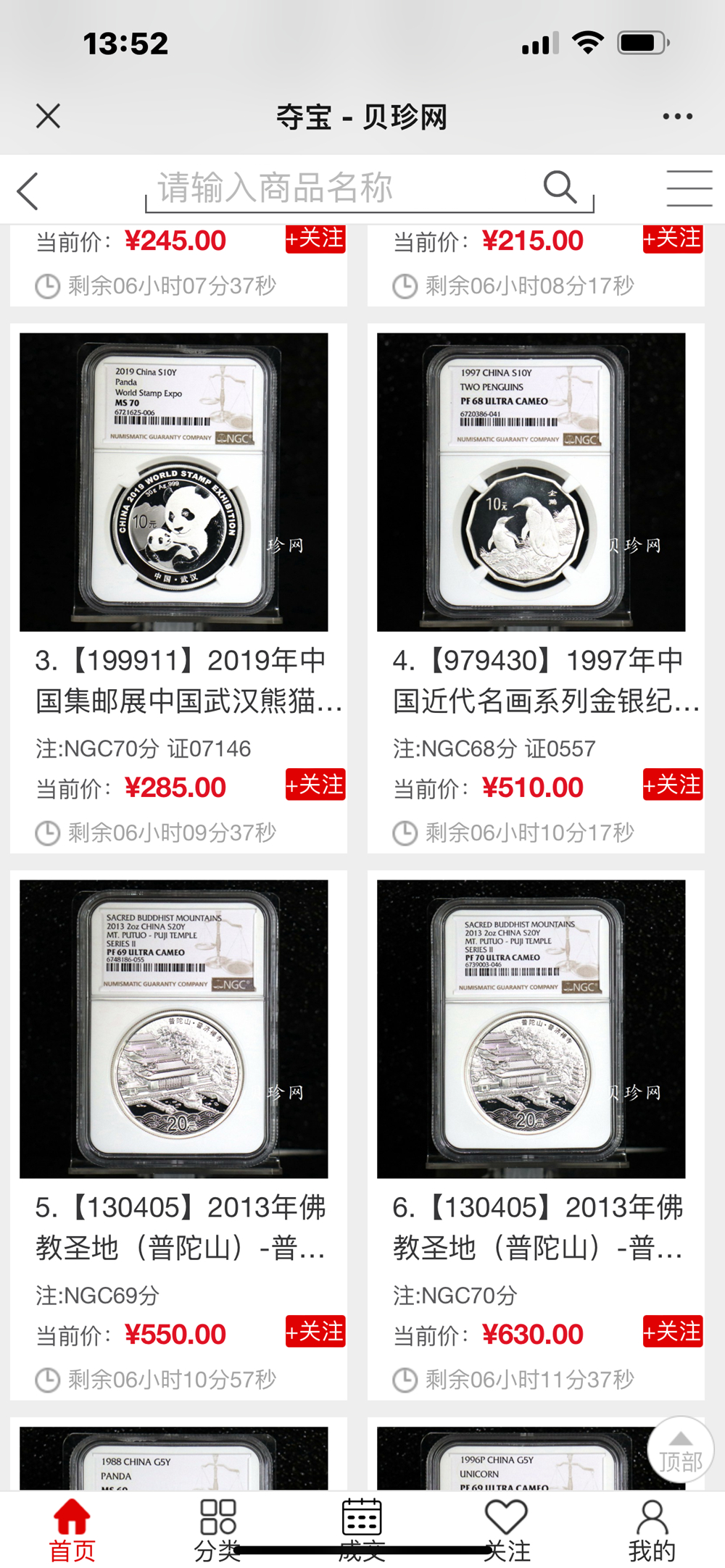This screenshot has width=725, height=1568.
Task: Switch to the 分类 tab
Action: pos(217,1530)
